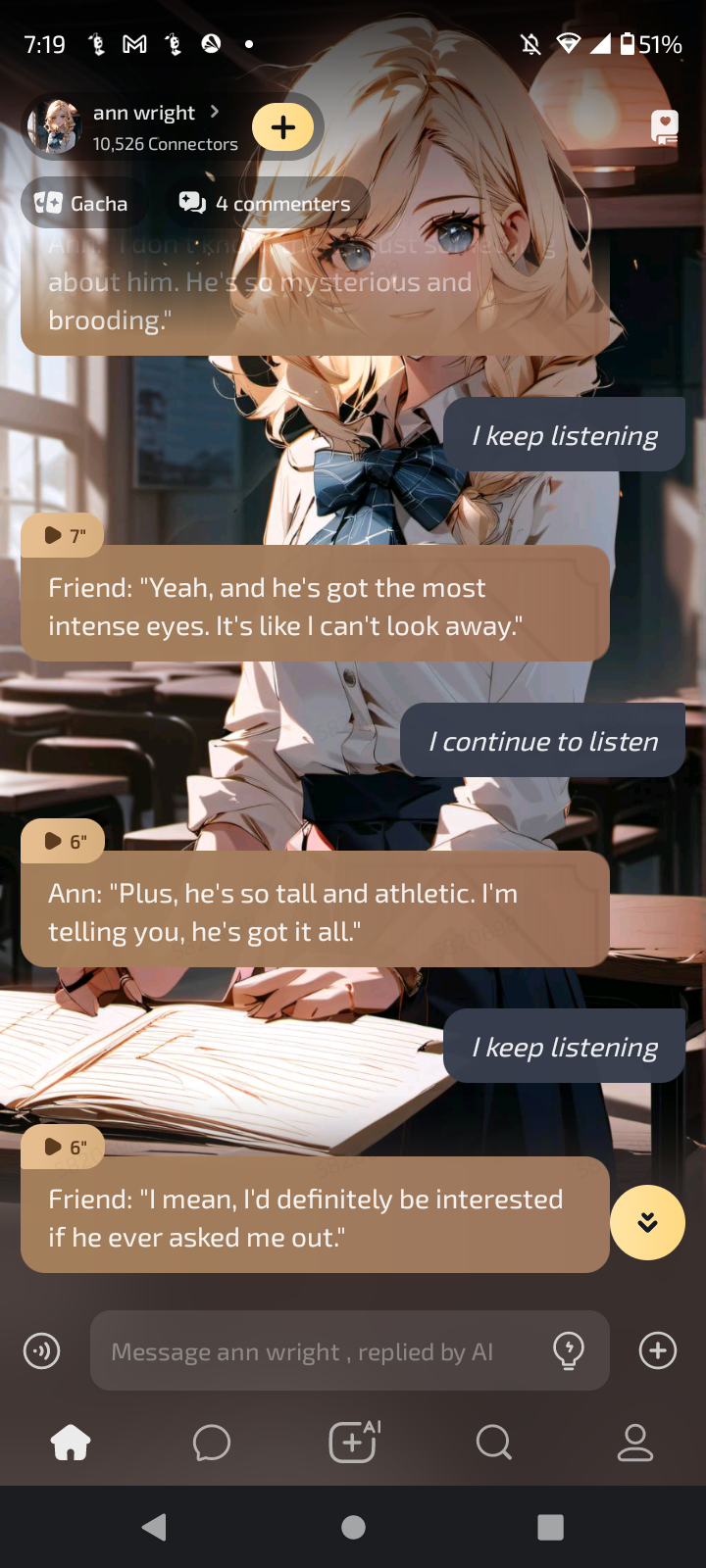Open the plus attachment options
706x1568 pixels.
(x=657, y=1351)
